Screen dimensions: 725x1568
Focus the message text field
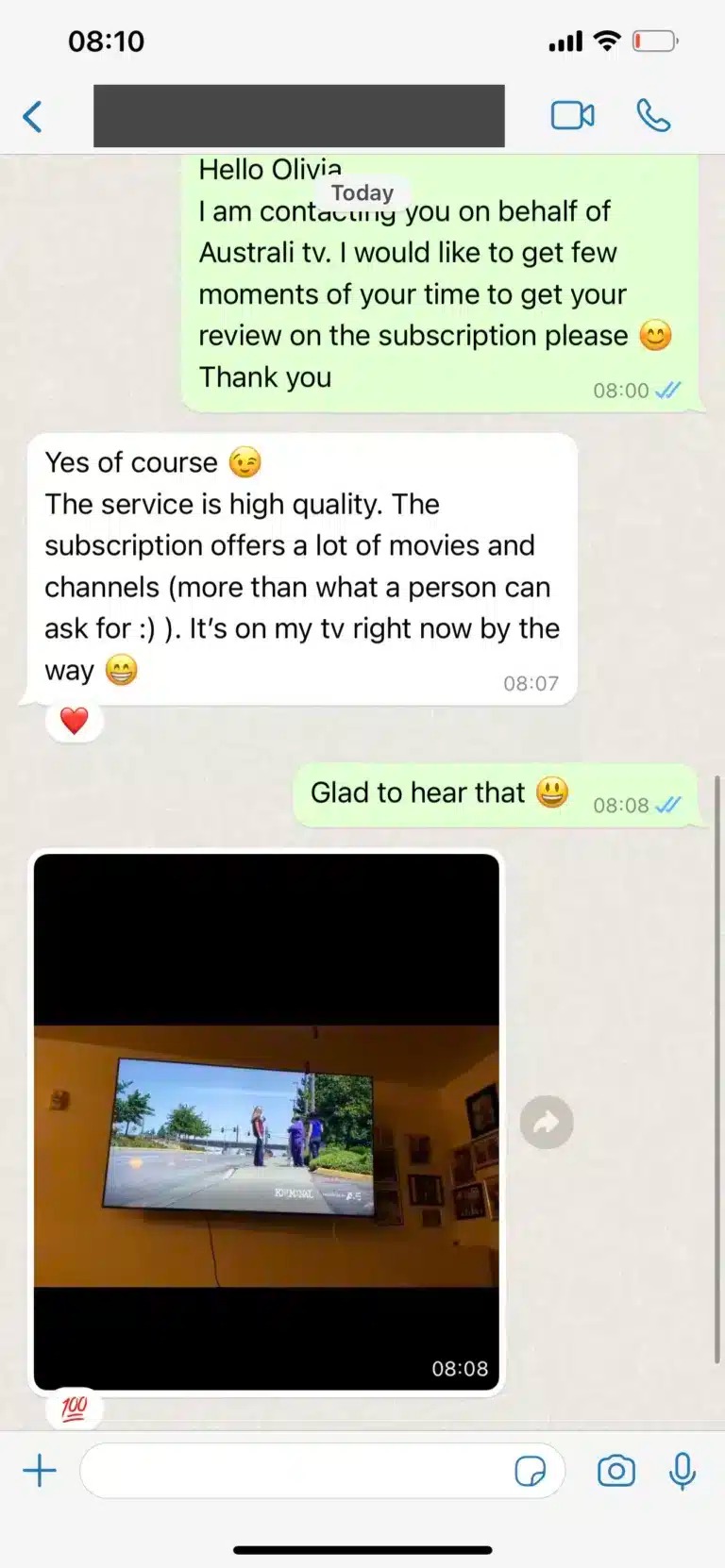293,1470
